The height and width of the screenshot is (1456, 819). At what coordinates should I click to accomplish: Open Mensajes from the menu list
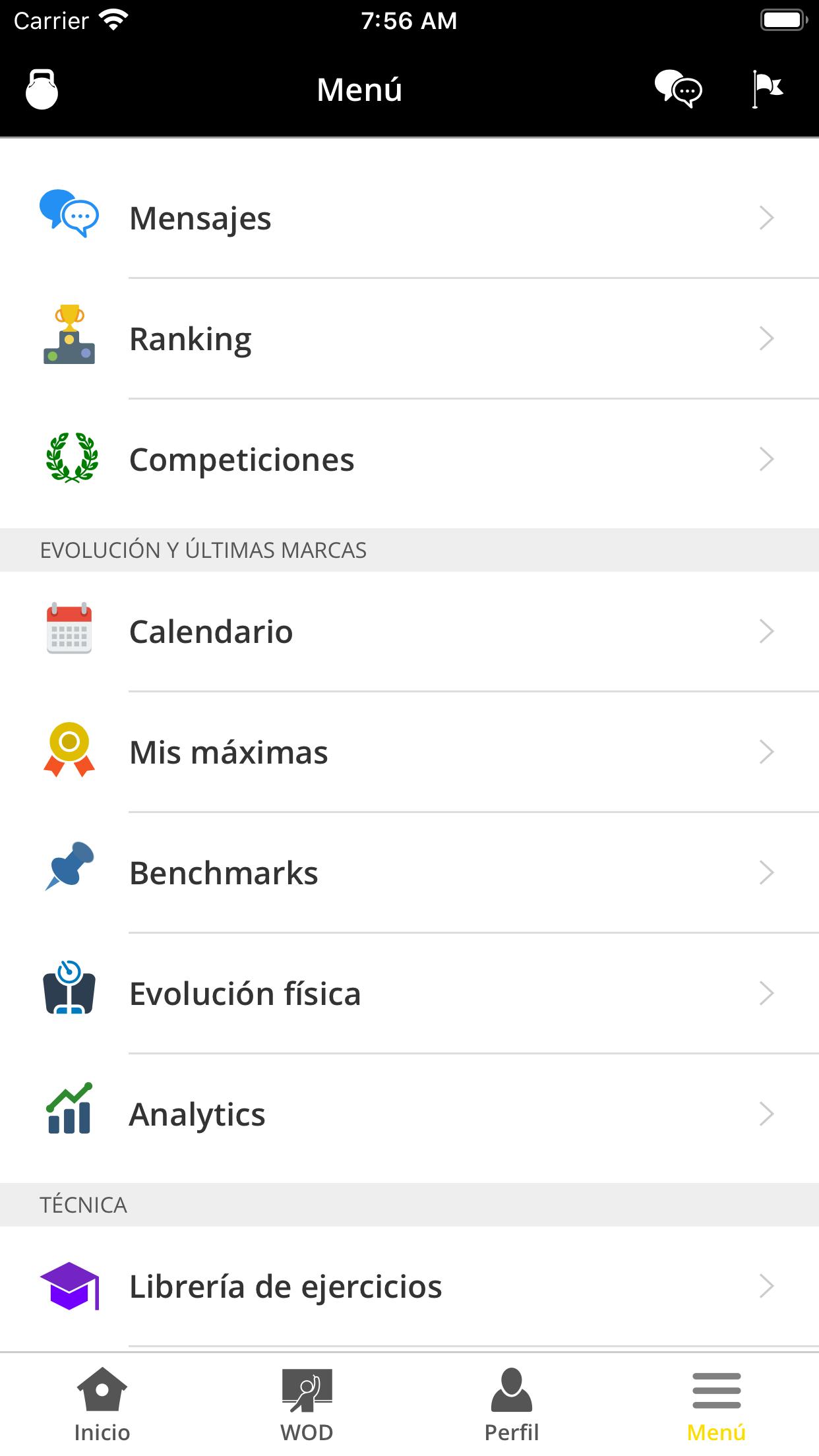pyautogui.click(x=409, y=218)
